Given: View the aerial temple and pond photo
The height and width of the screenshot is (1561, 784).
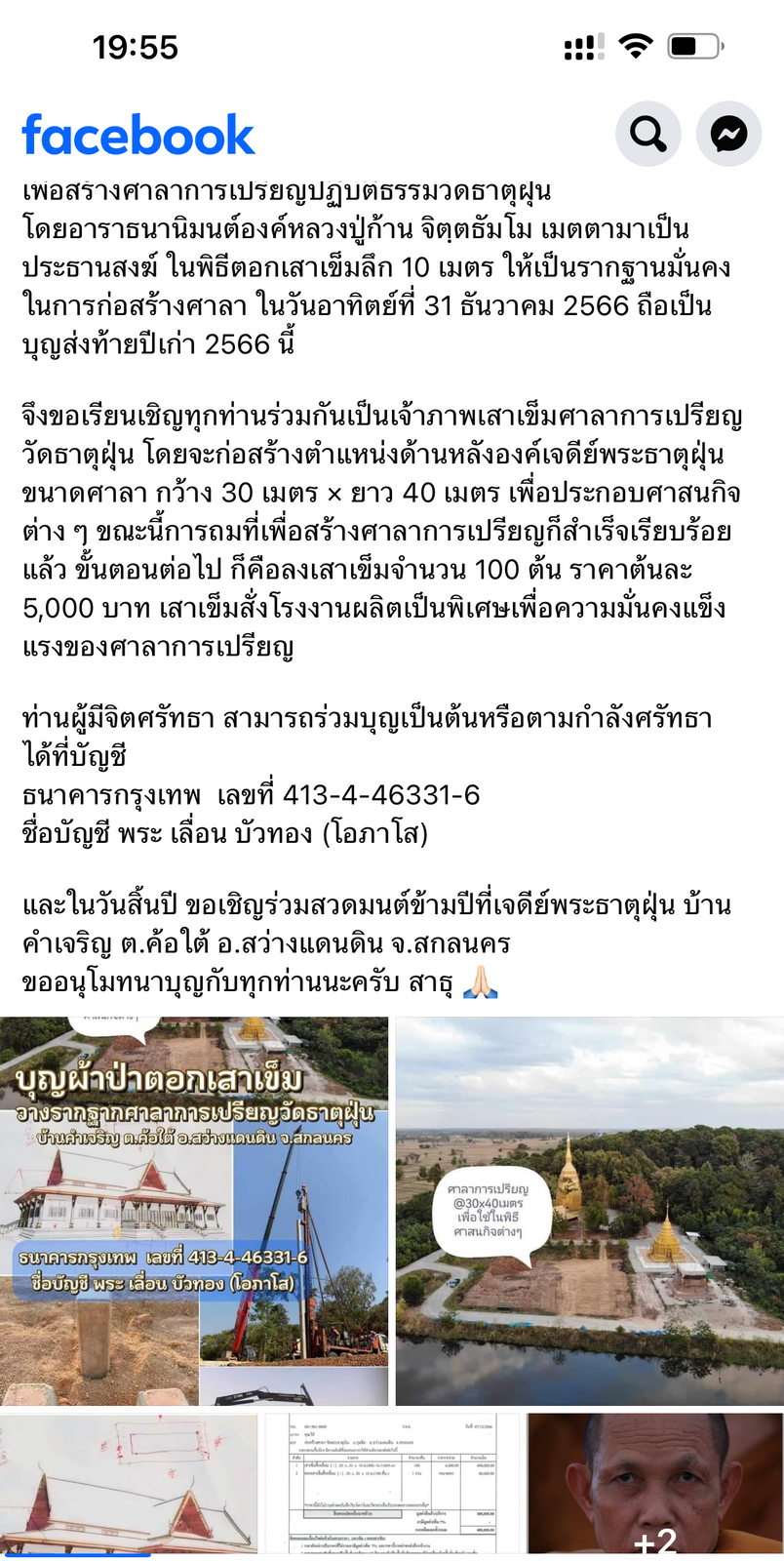Looking at the screenshot, I should click(x=589, y=1211).
